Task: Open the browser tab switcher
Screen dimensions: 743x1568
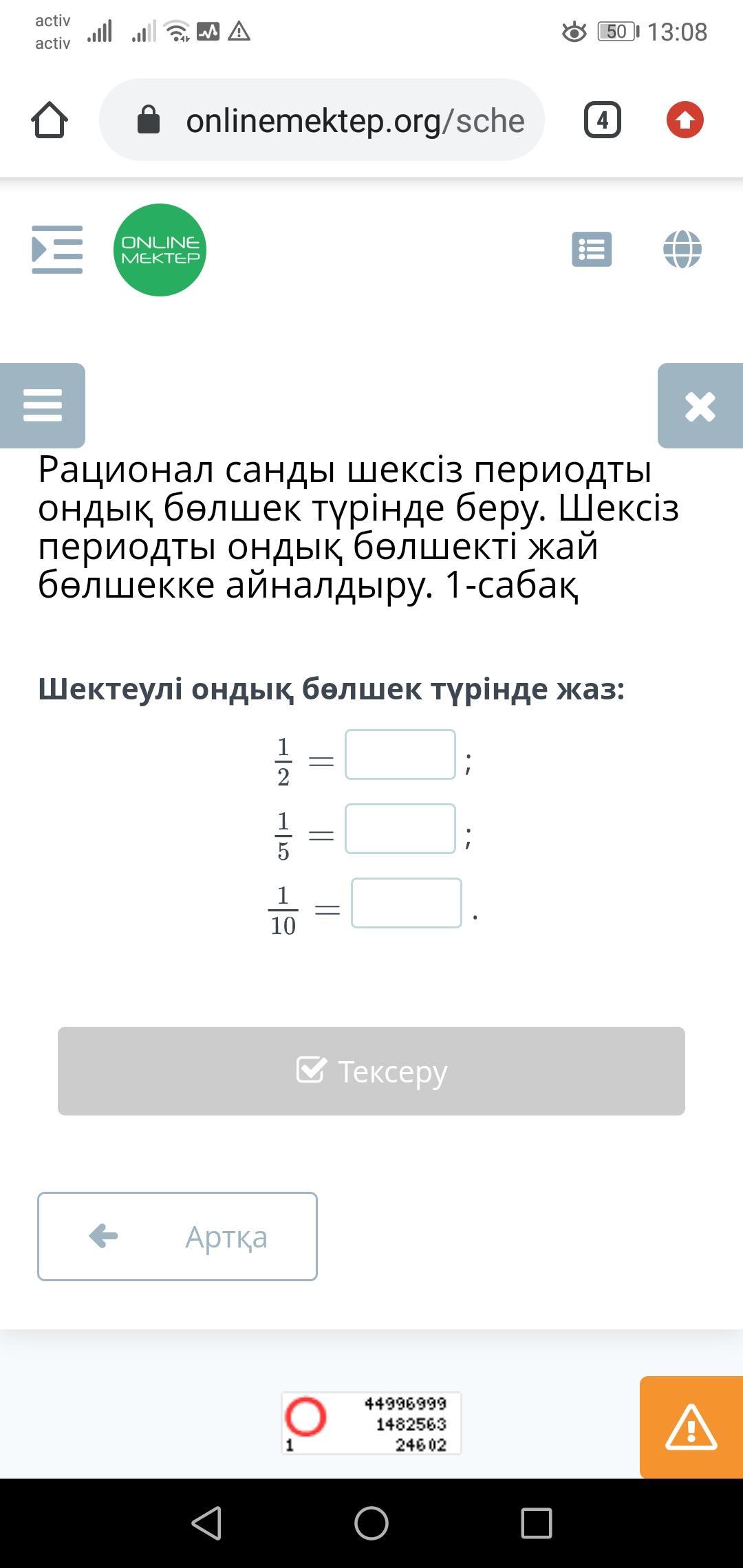Action: point(603,120)
